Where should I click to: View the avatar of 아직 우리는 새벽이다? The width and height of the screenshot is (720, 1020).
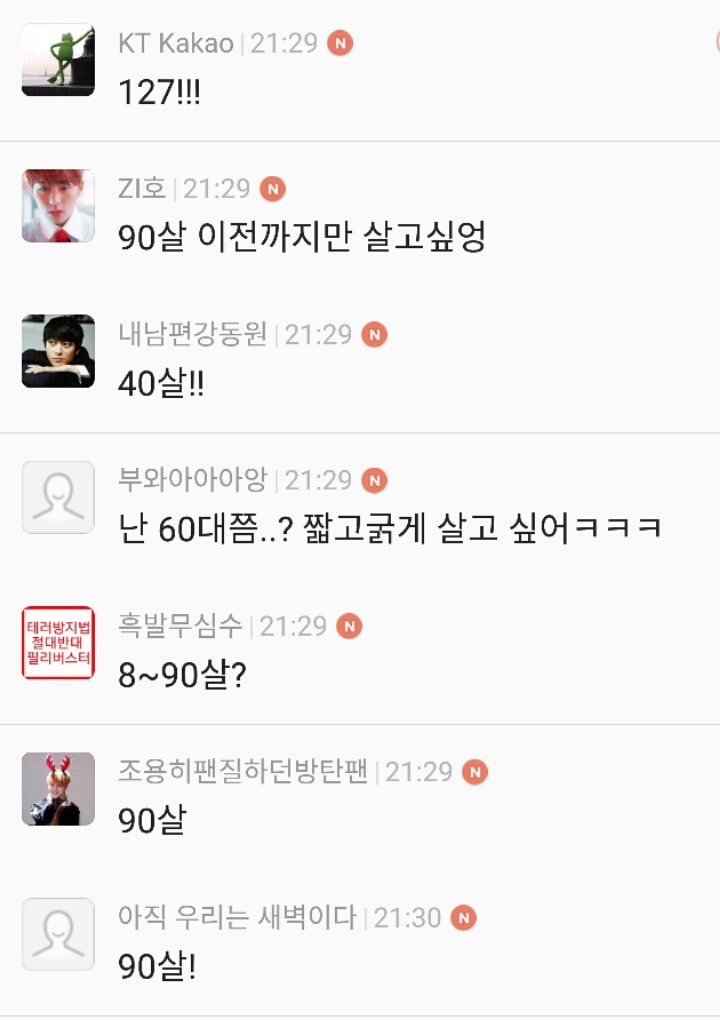pos(59,935)
